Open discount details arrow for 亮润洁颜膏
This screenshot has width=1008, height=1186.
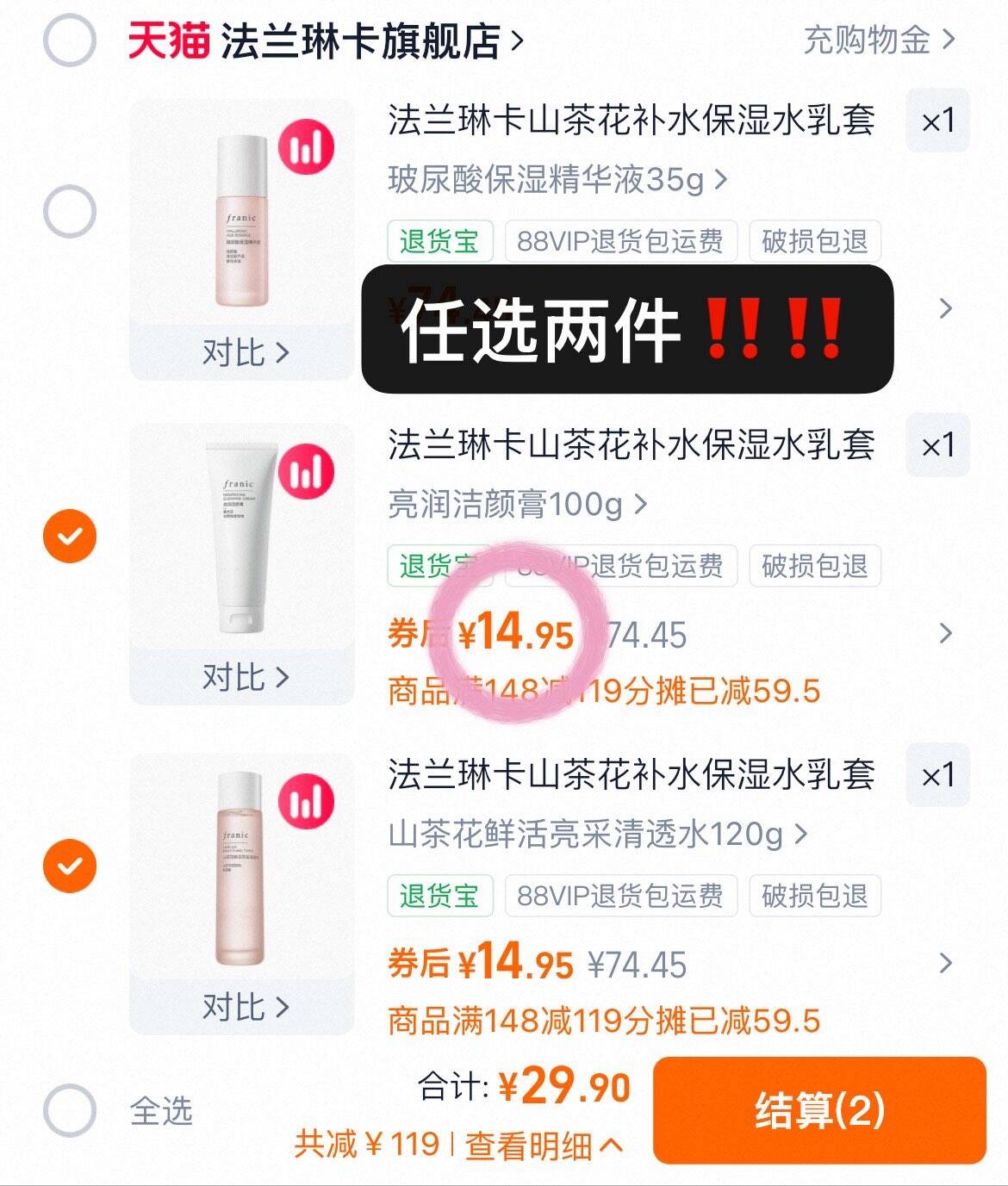pos(945,634)
